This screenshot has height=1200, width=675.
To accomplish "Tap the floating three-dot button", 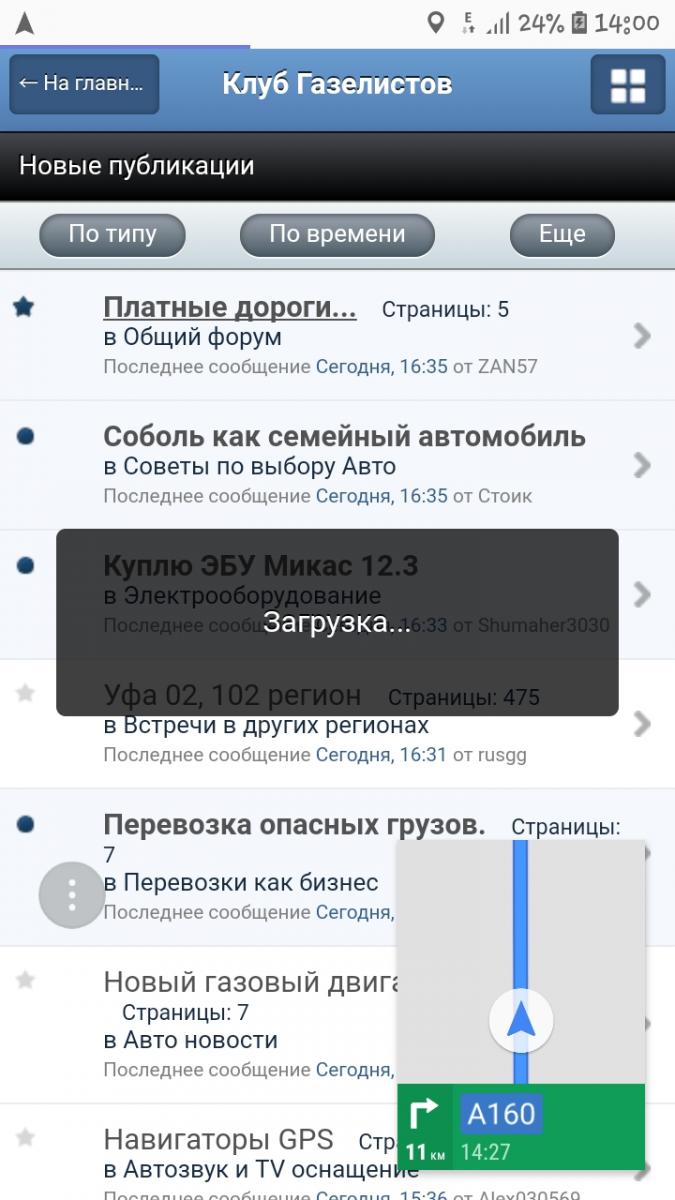I will pyautogui.click(x=72, y=894).
